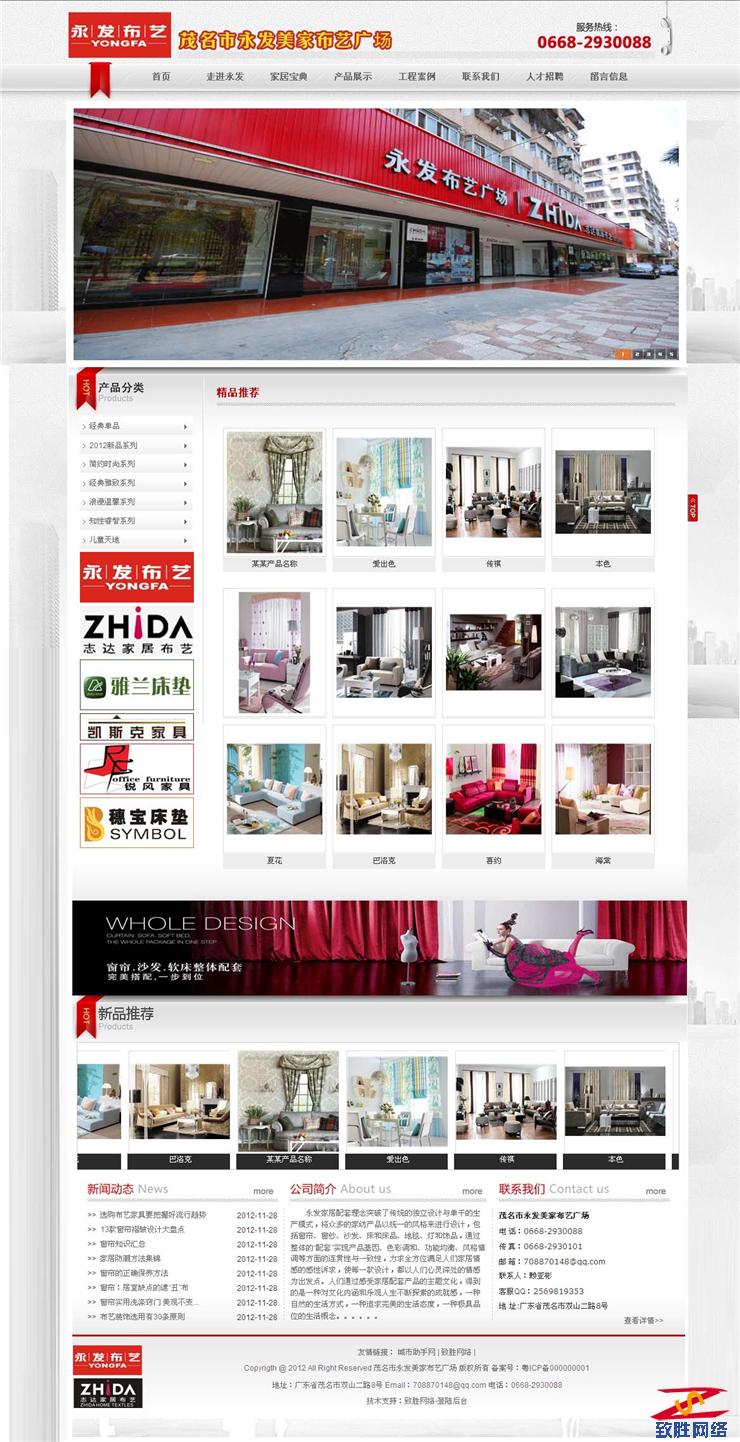Jump to top with the red TOP button
The width and height of the screenshot is (740, 1442).
pyautogui.click(x=692, y=508)
